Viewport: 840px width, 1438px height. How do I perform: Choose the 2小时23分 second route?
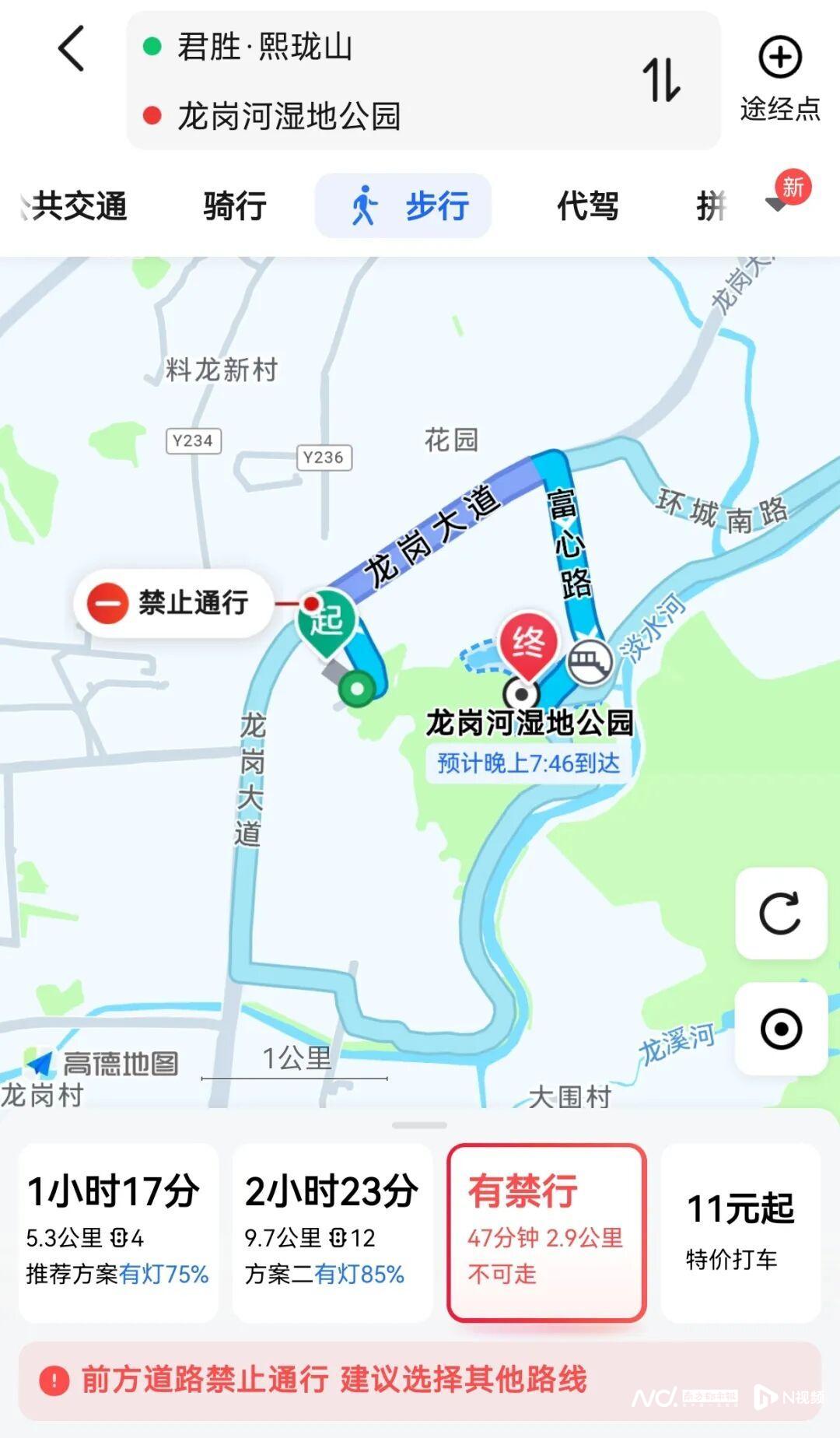pyautogui.click(x=332, y=1233)
